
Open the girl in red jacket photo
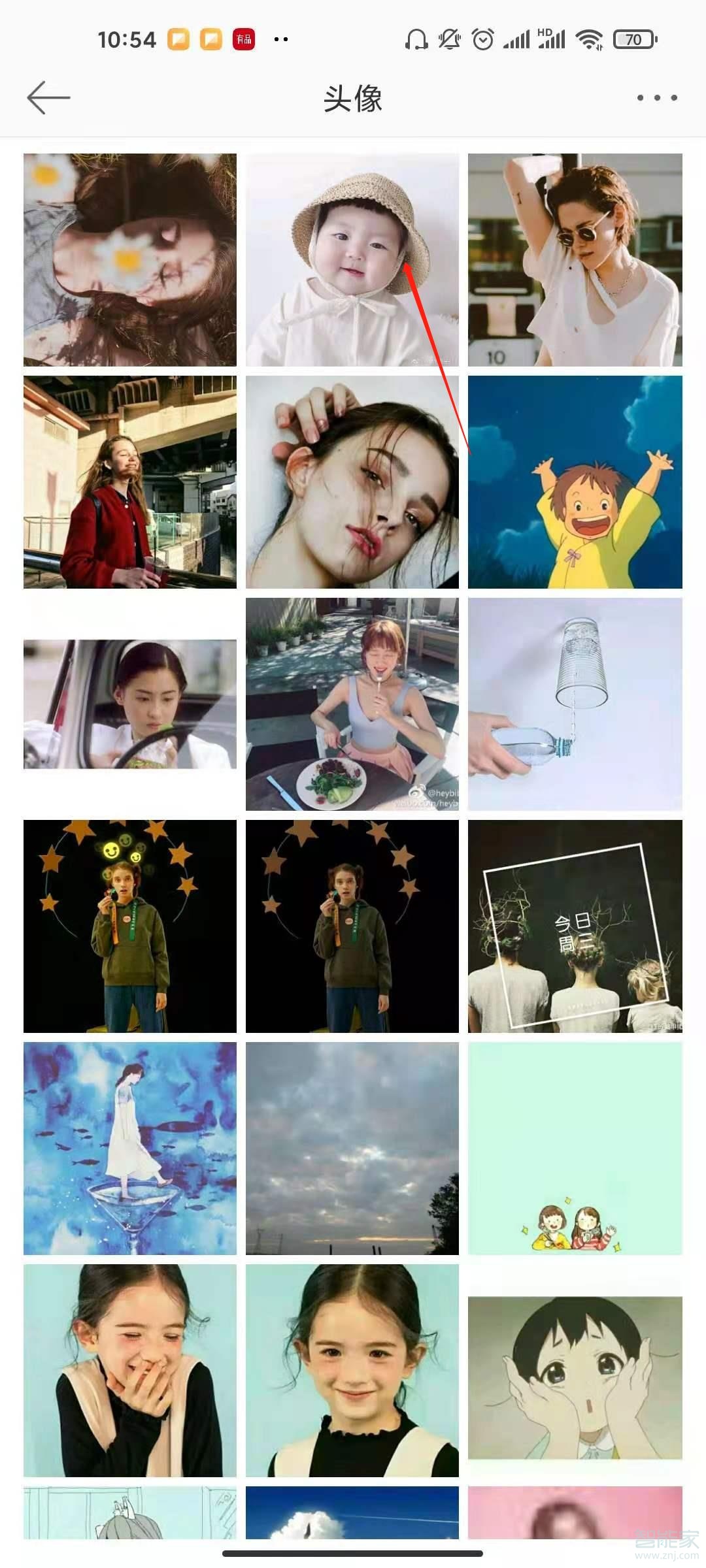[130, 482]
